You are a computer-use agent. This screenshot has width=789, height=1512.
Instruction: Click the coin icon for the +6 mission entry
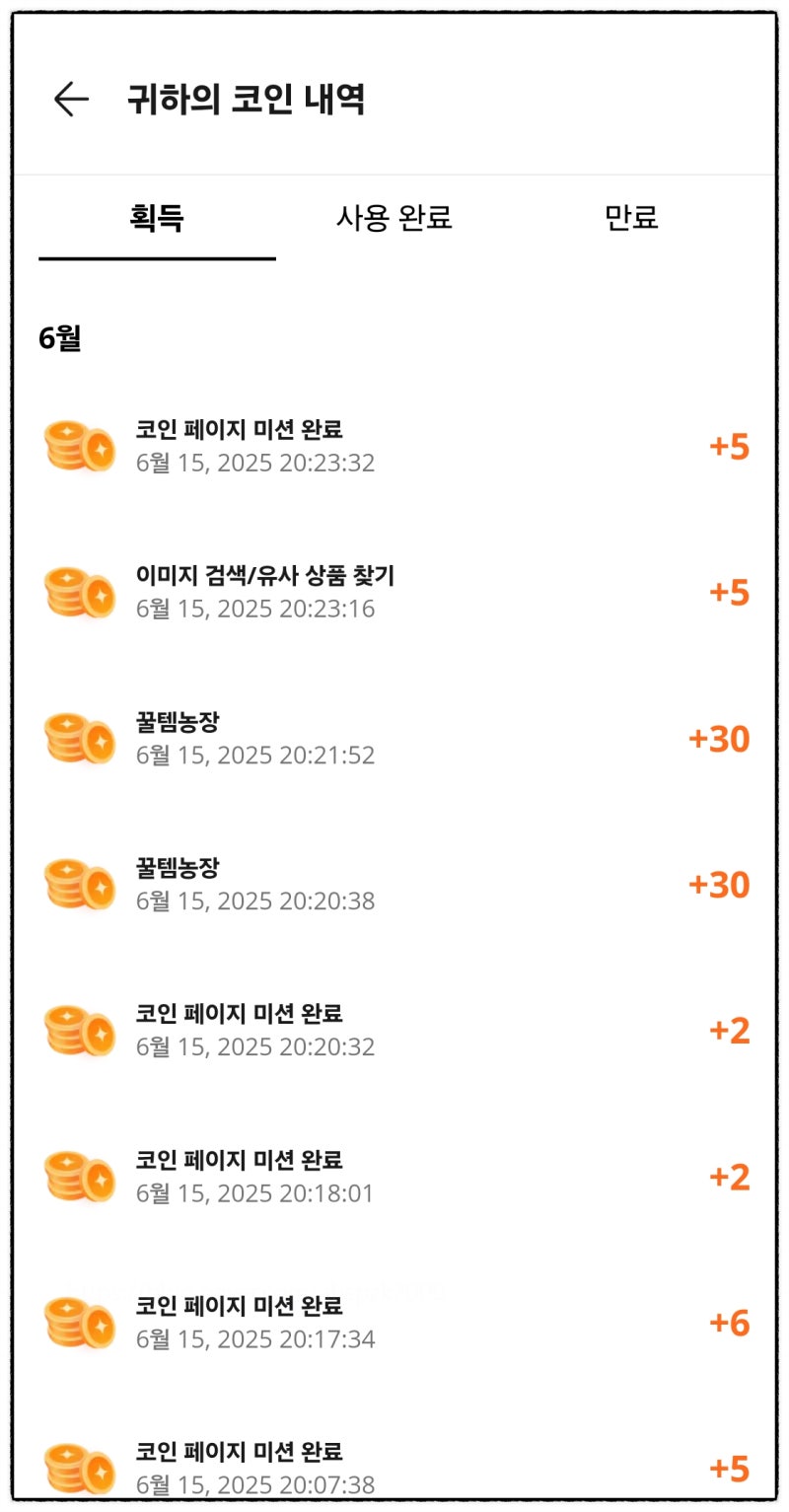[x=77, y=1321]
